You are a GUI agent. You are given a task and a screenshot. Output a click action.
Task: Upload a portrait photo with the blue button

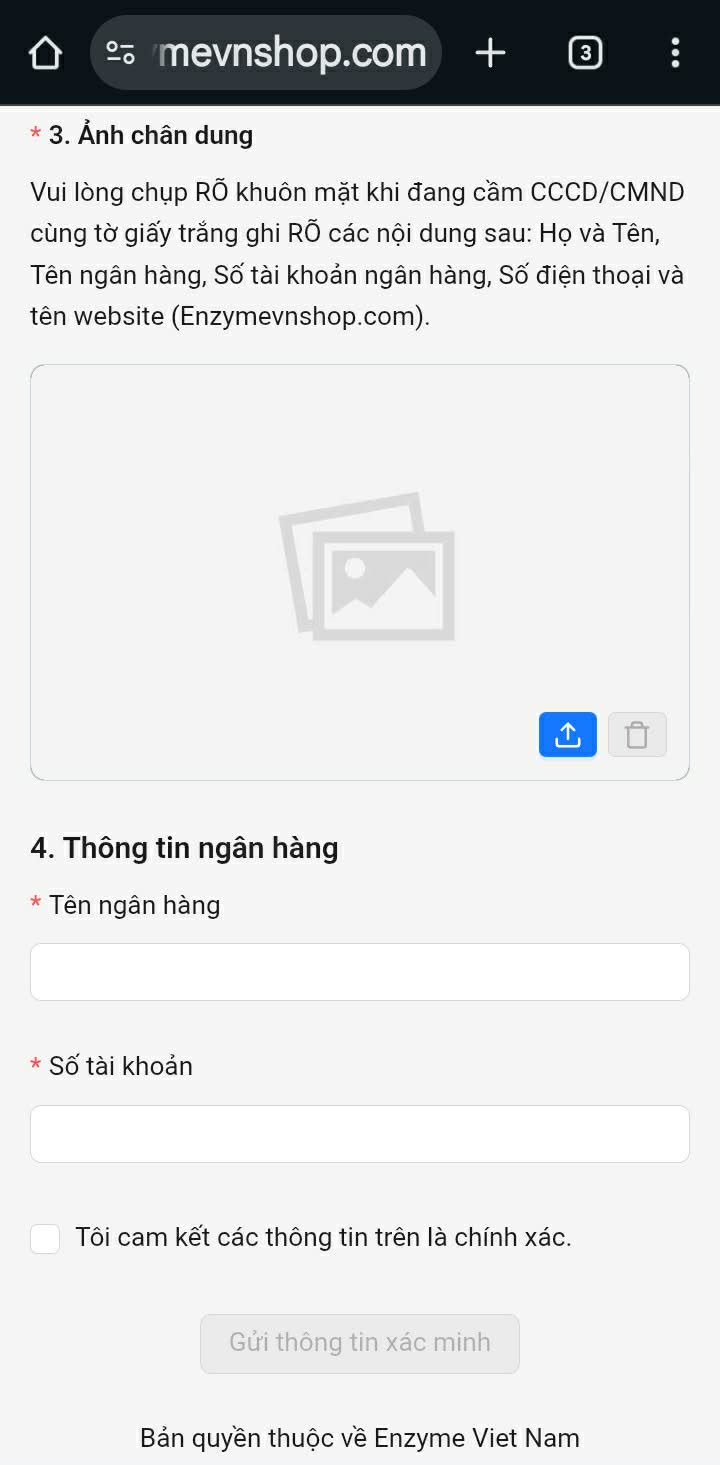click(x=567, y=735)
